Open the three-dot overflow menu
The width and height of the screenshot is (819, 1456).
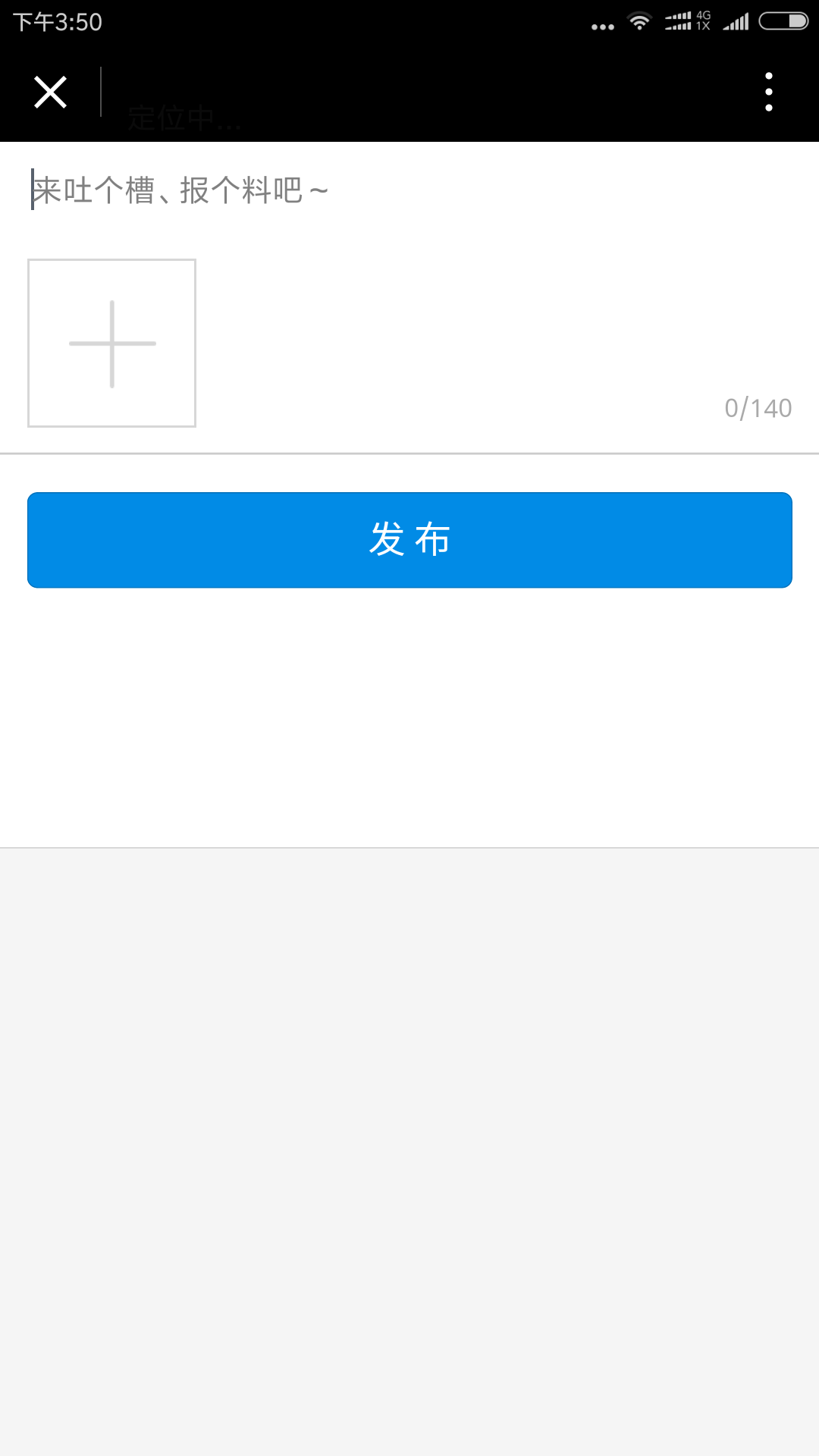coord(768,93)
